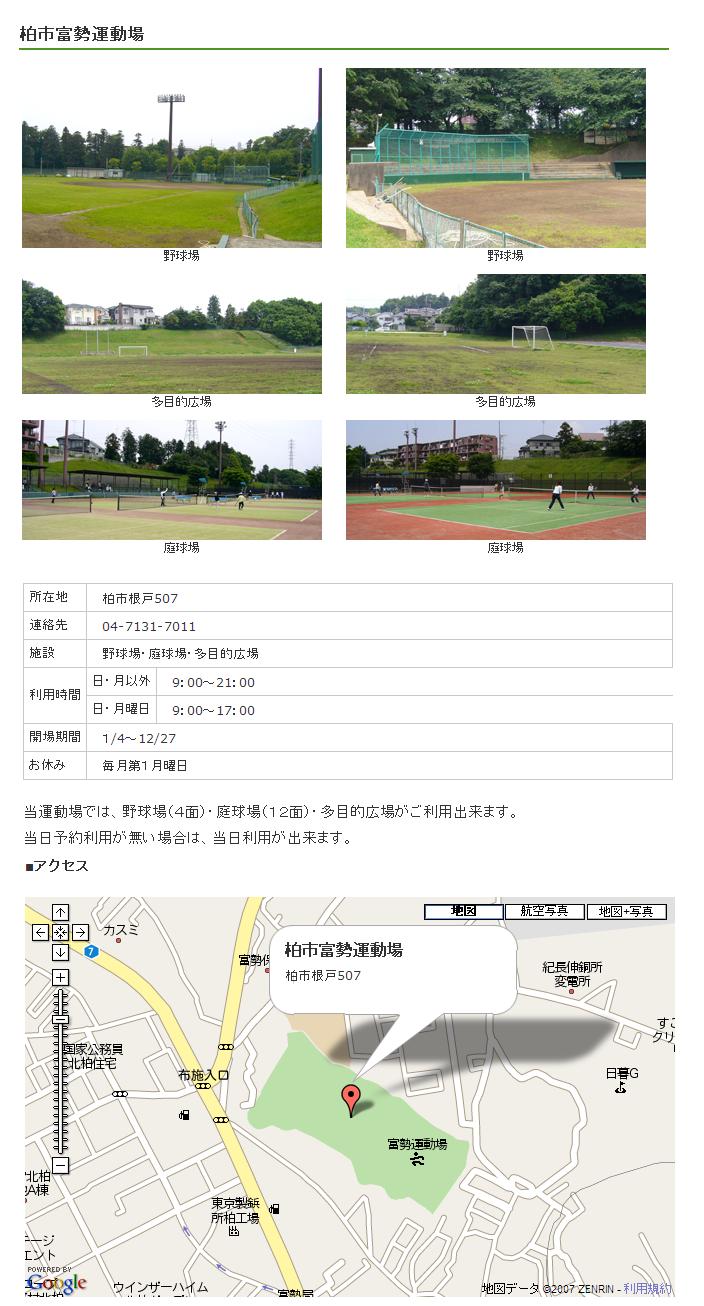The width and height of the screenshot is (704, 1306).
Task: Pan the map right
Action: click(80, 932)
